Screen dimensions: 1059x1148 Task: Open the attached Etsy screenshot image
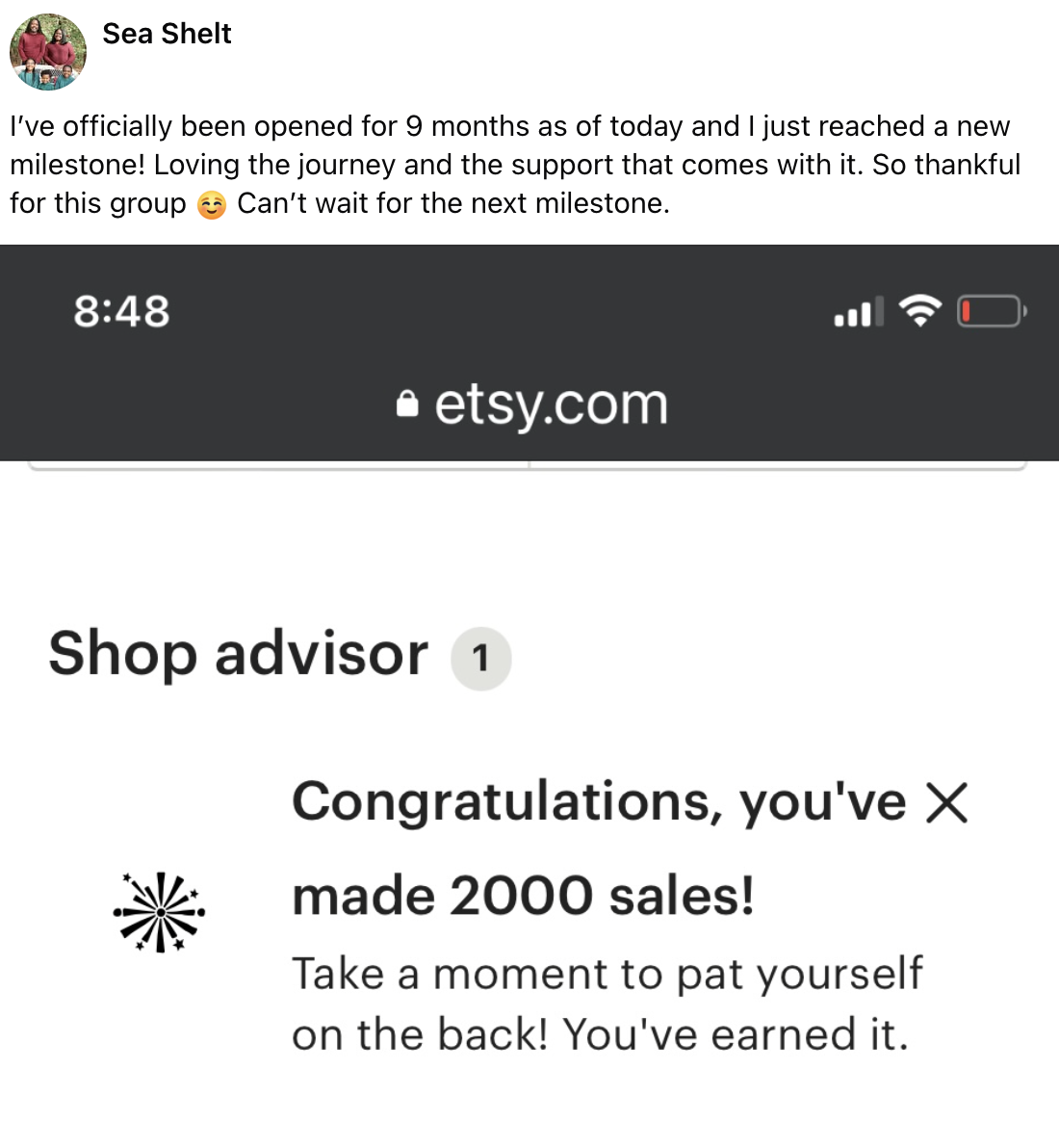(x=529, y=693)
